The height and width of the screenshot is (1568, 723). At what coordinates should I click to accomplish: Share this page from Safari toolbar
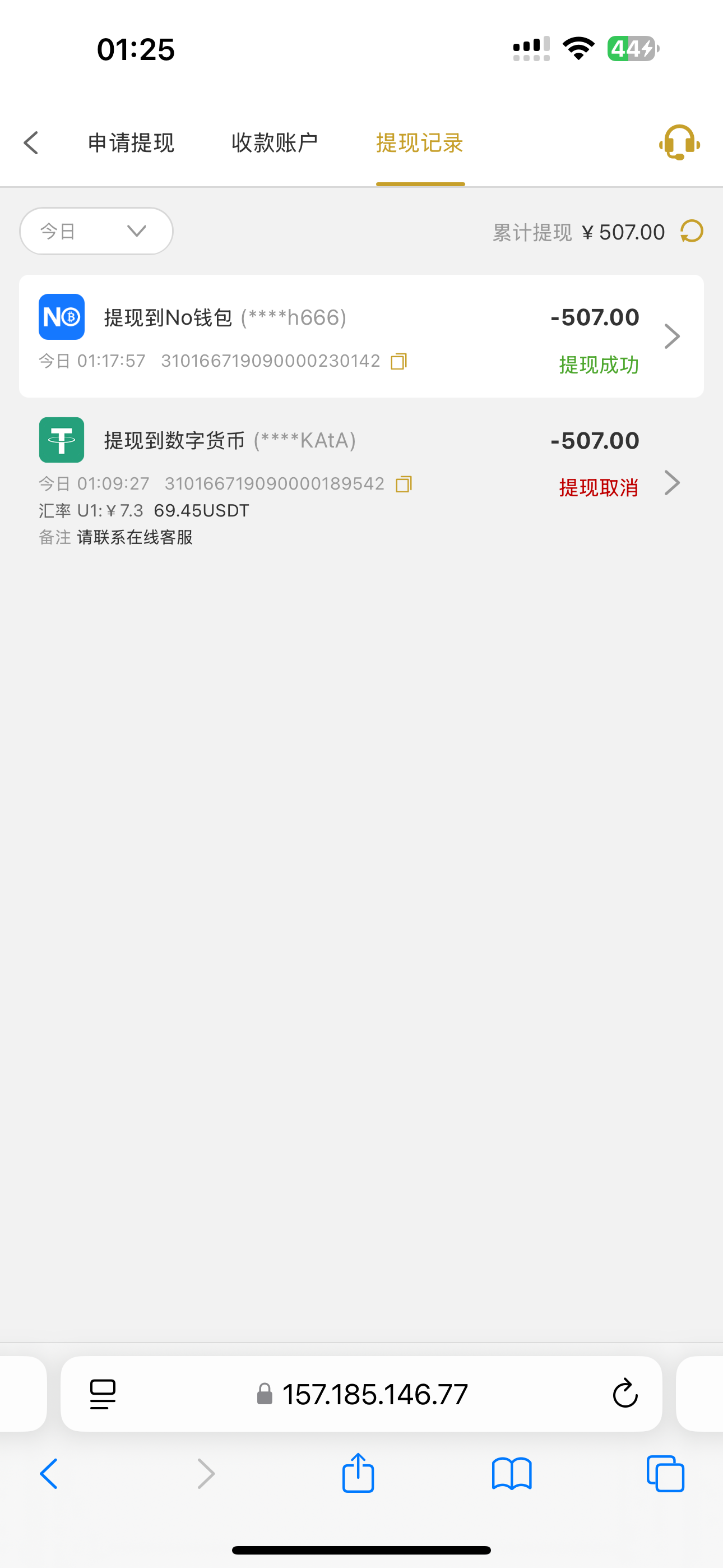(x=358, y=1474)
